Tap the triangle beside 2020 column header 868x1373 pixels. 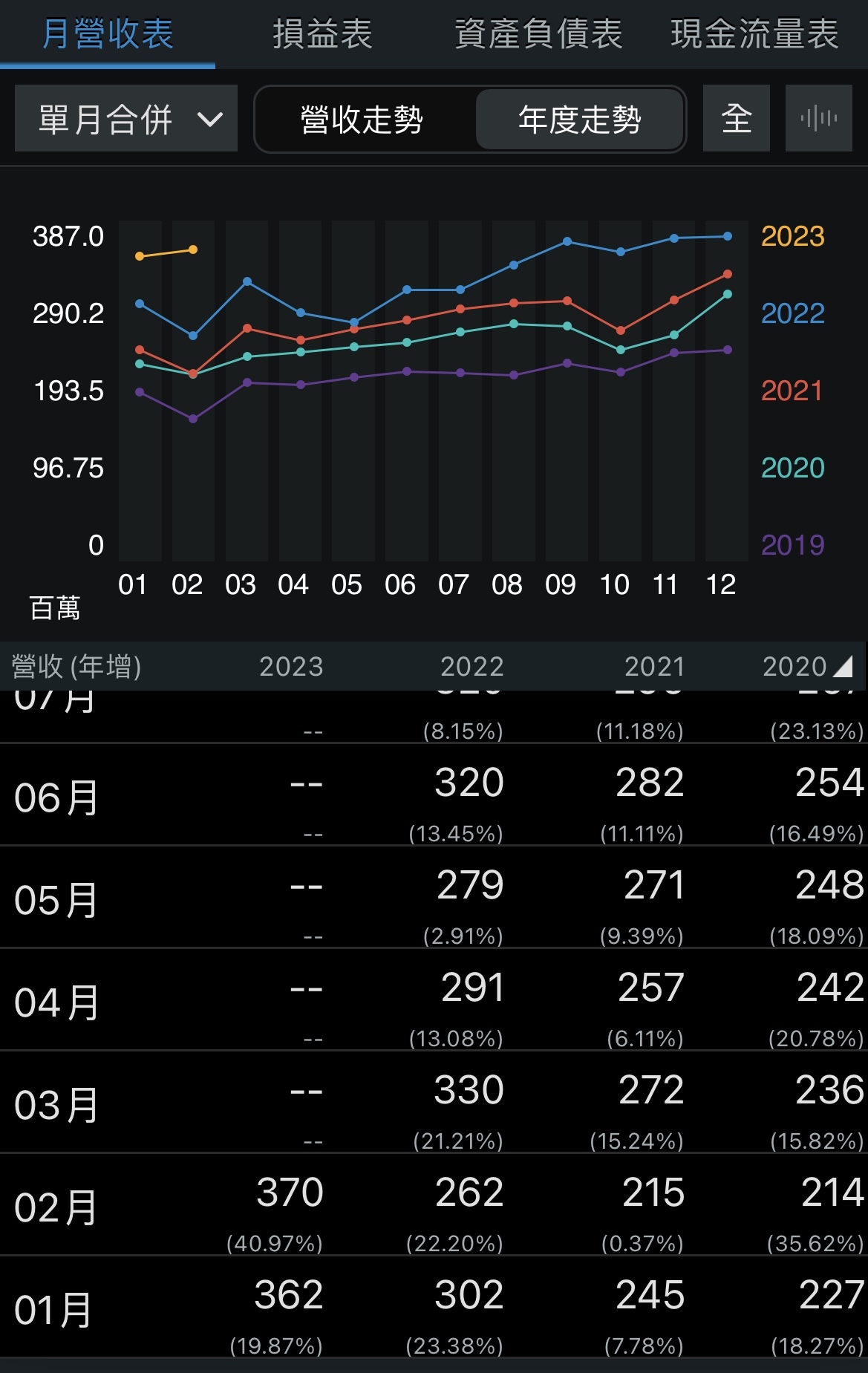843,666
